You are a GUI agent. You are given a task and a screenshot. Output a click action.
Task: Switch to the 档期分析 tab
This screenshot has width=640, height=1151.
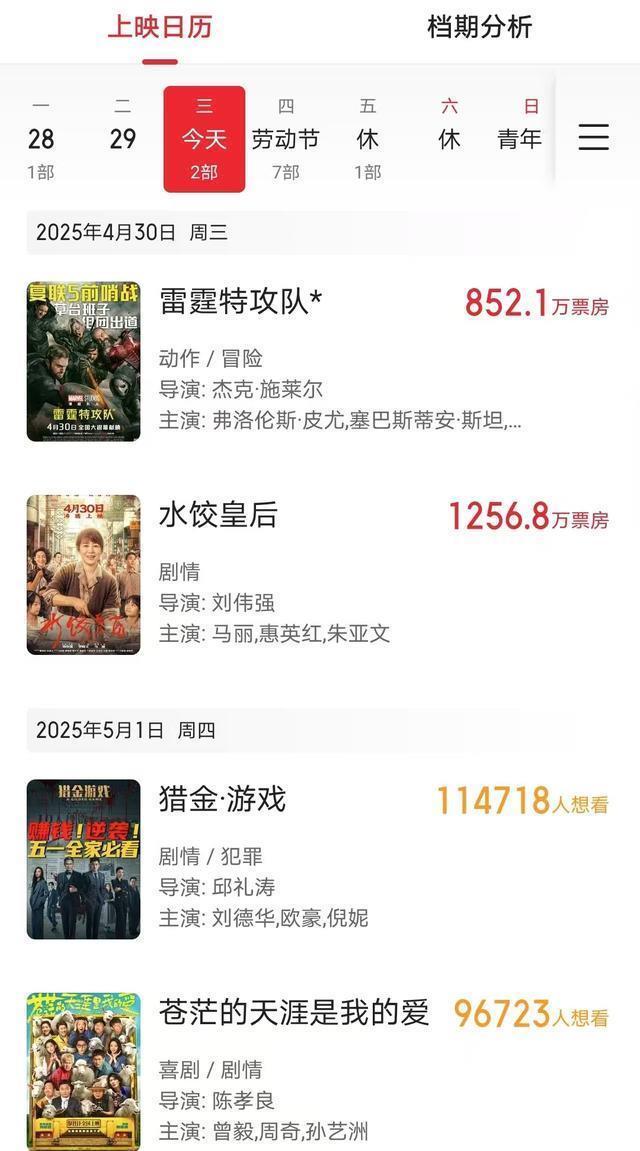coord(479,28)
